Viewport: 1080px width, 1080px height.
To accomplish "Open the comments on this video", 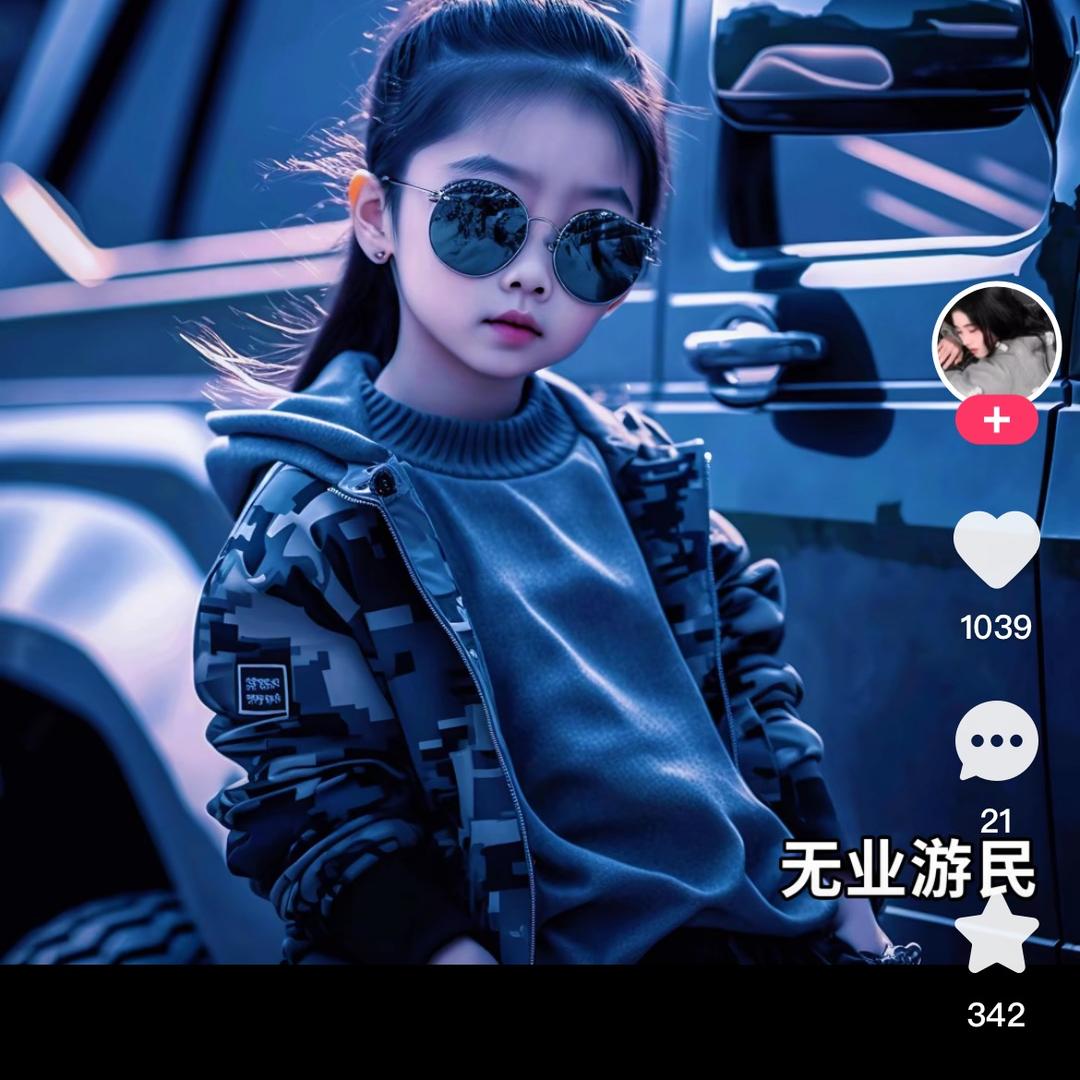I will click(996, 741).
